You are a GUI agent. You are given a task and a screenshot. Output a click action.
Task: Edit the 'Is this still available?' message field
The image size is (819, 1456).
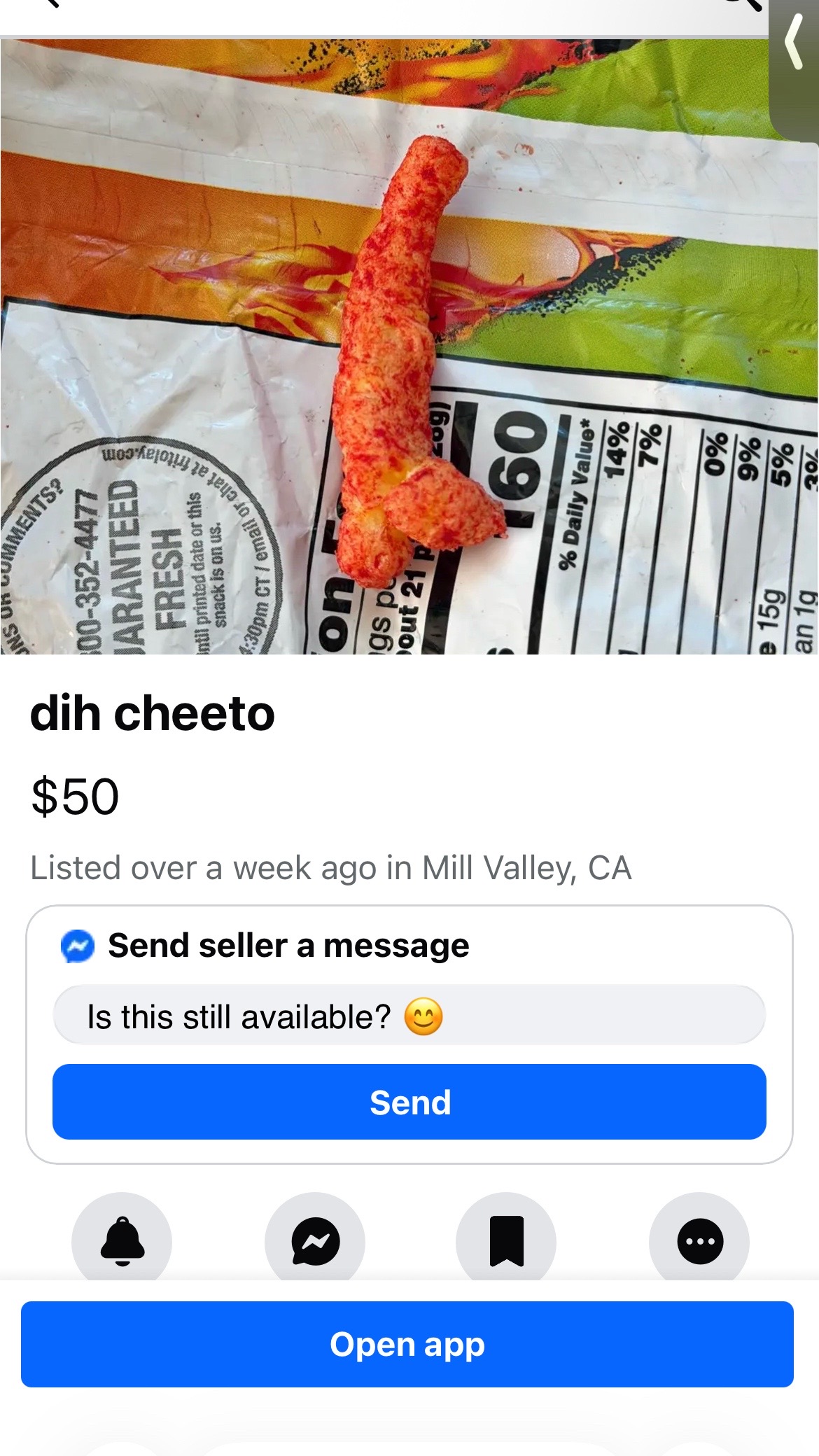point(409,1016)
